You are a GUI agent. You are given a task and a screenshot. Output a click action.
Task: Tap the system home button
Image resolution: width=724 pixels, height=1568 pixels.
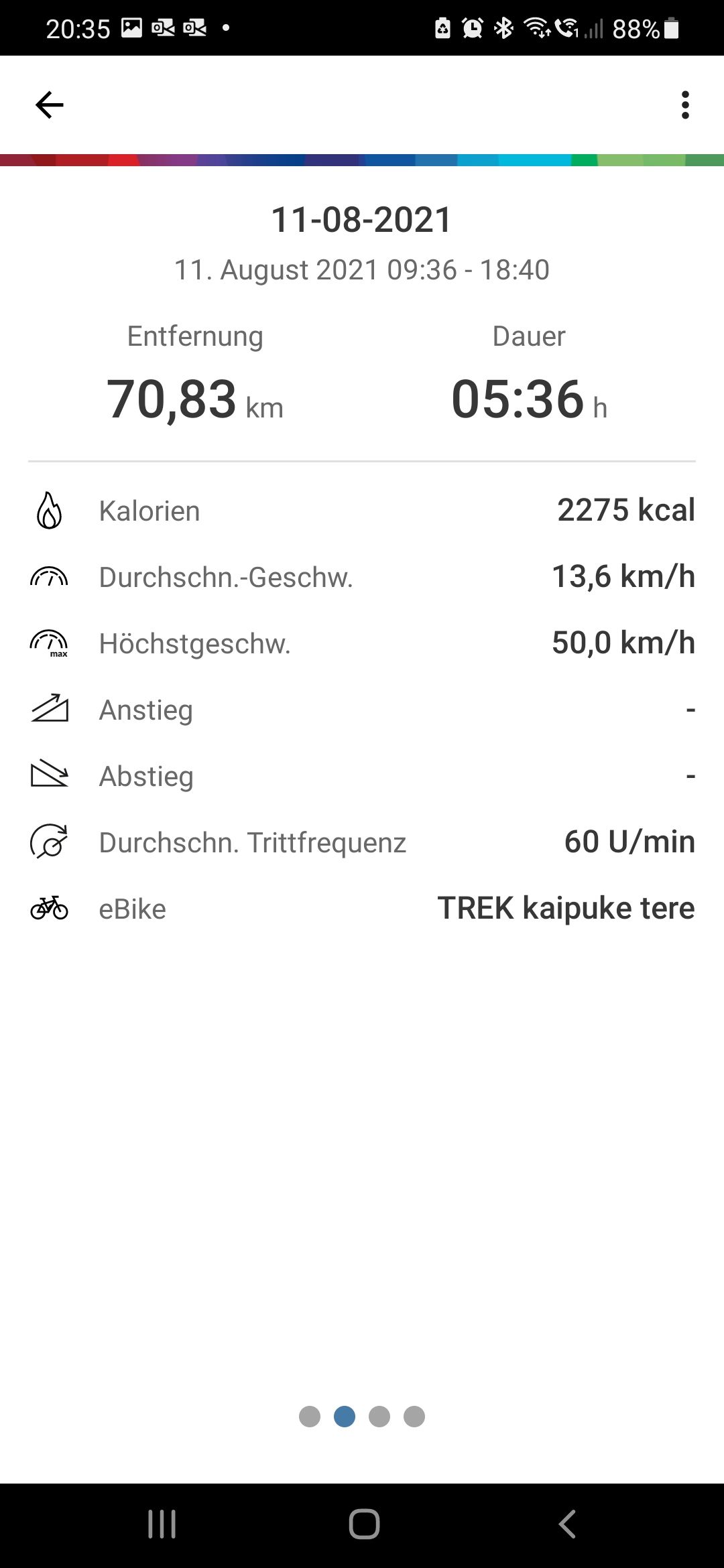tap(364, 1524)
